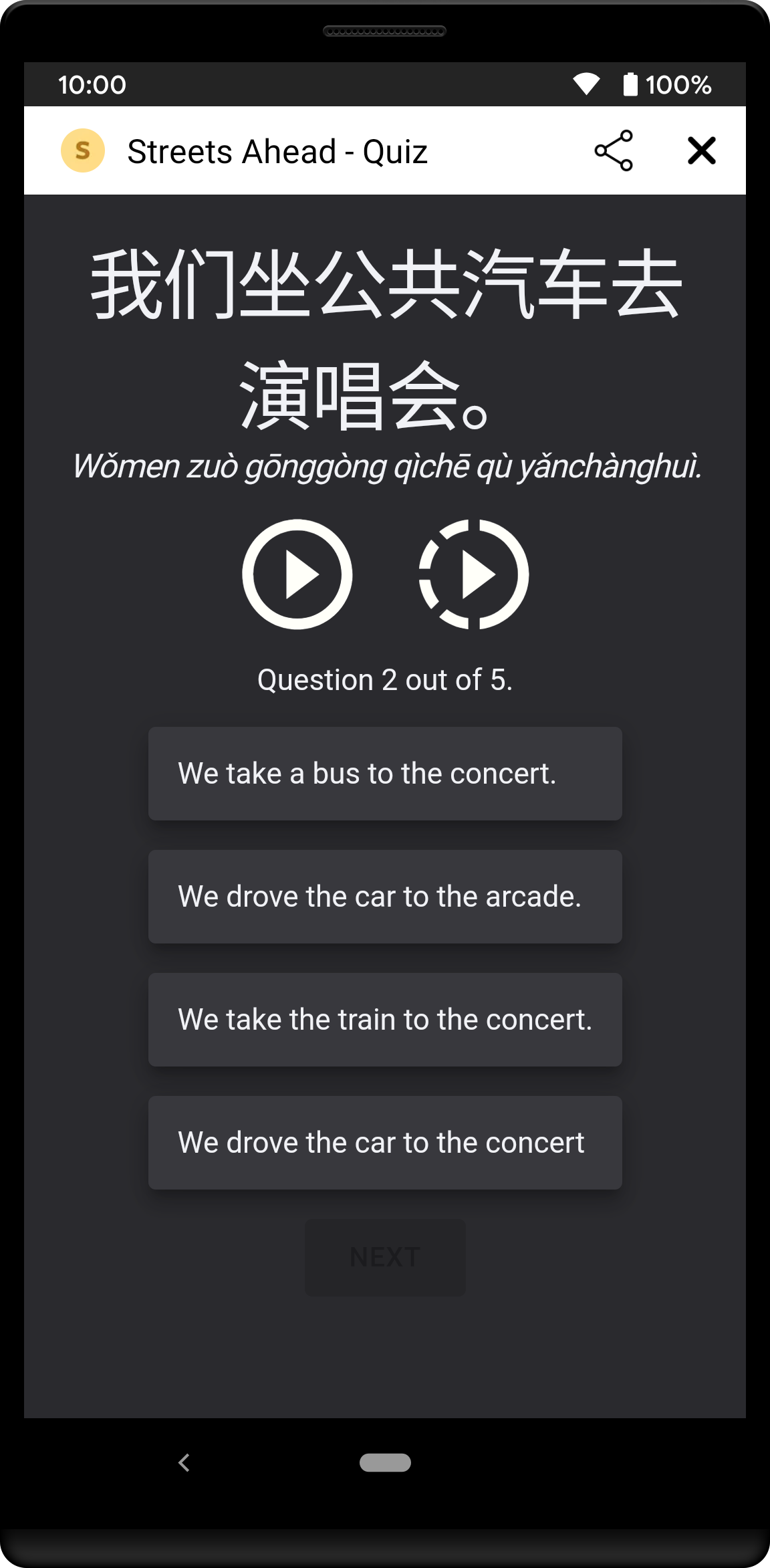Tap the home pill in navigation bar
Viewport: 770px width, 1568px height.
coord(385,1462)
